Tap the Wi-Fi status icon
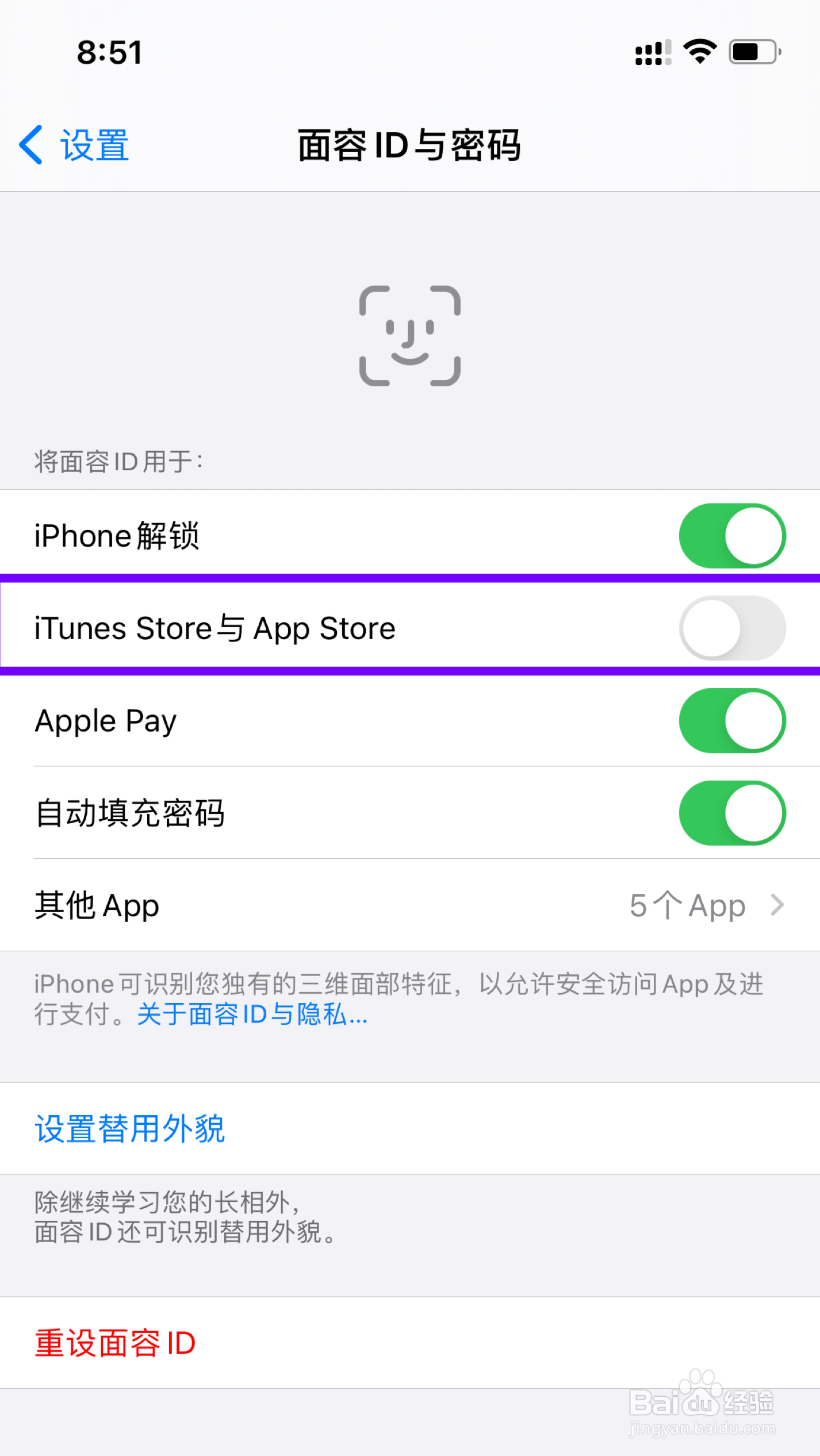 click(x=699, y=52)
